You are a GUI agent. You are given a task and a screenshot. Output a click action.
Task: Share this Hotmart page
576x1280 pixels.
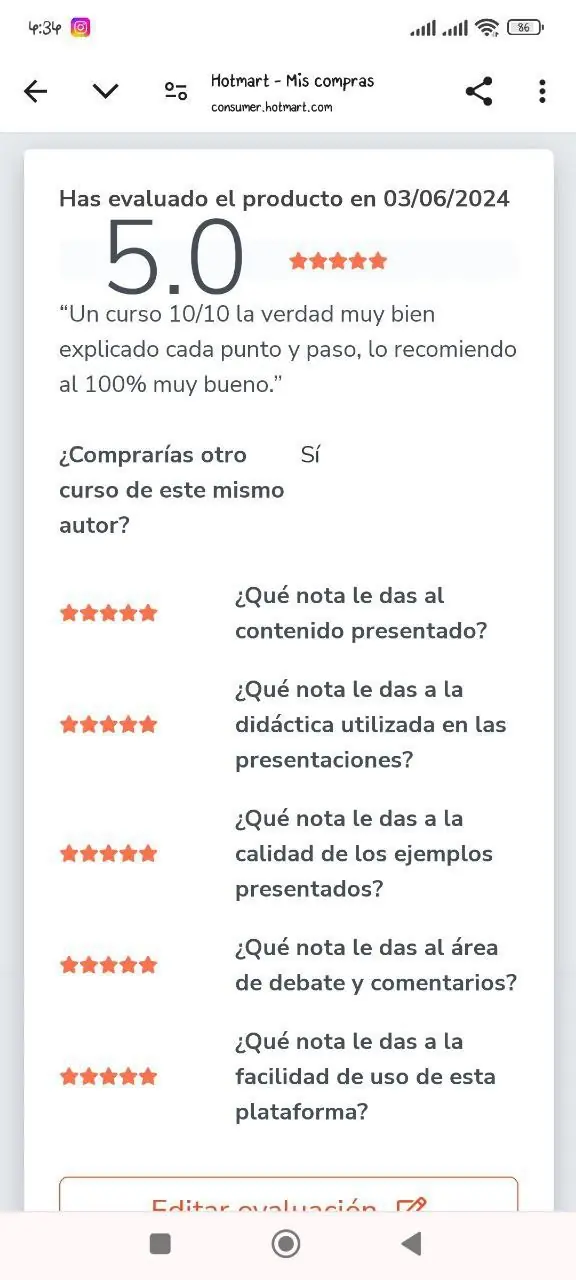pos(479,92)
